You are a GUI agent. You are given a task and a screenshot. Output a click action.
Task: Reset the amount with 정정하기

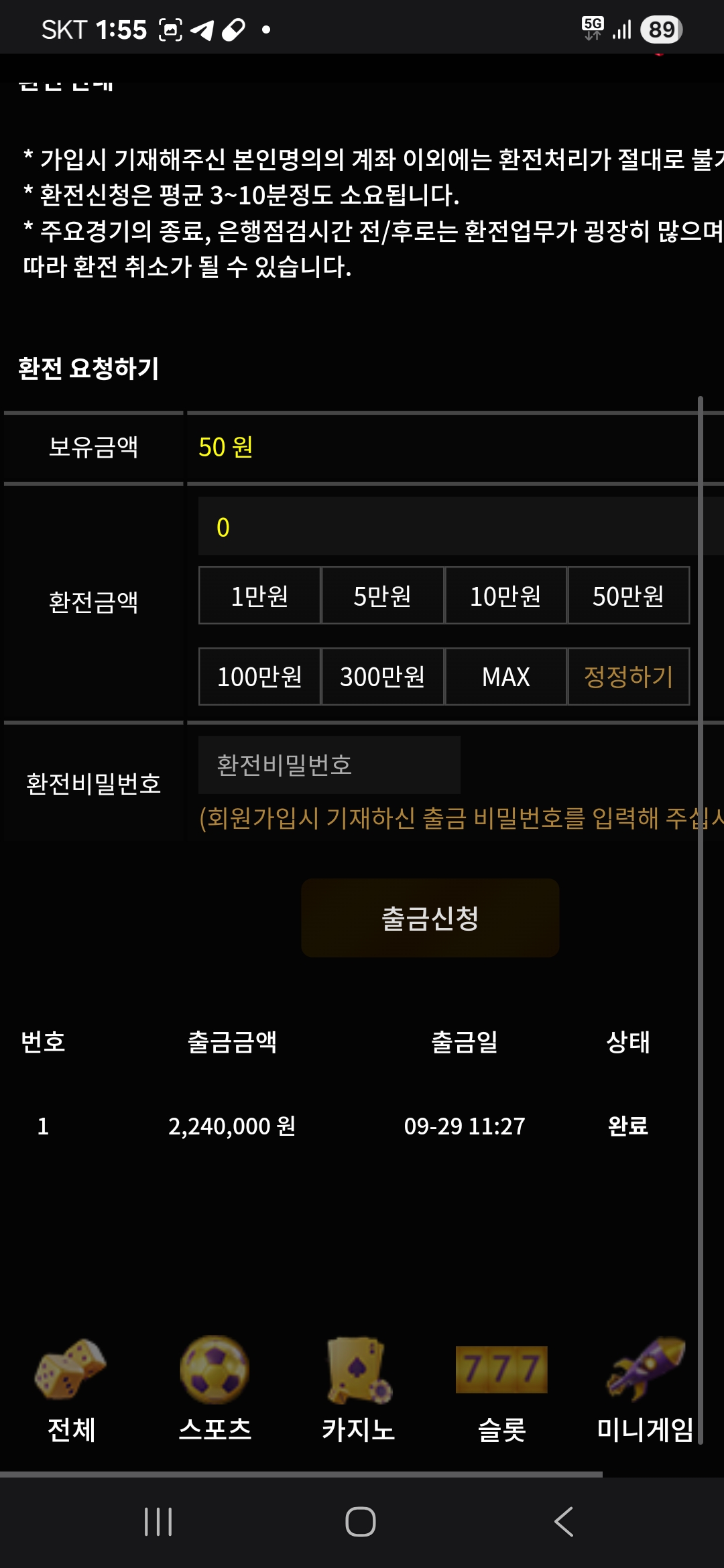(x=628, y=677)
